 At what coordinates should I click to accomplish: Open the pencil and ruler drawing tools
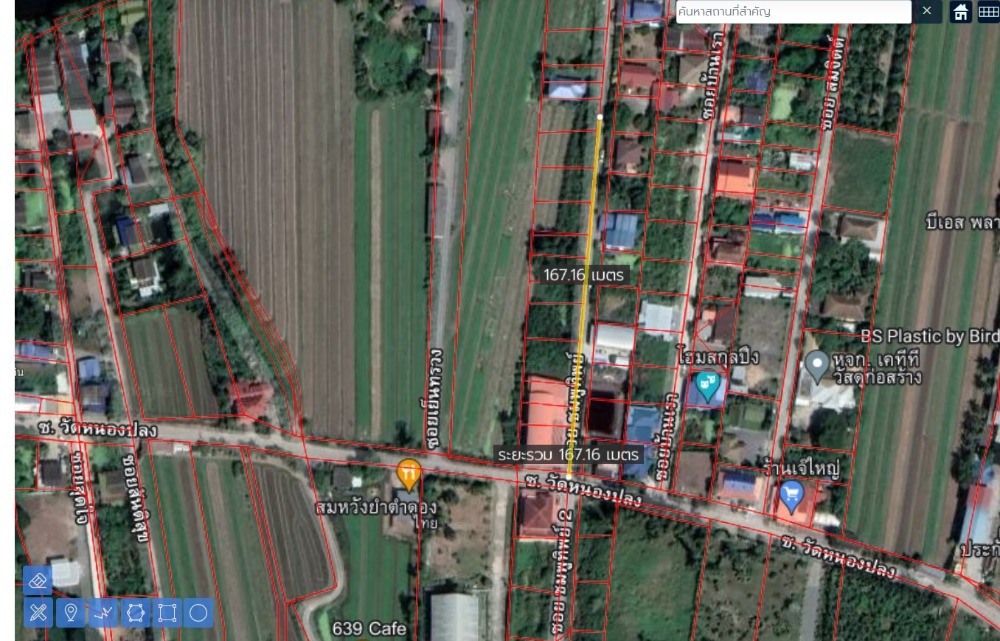pos(37,612)
